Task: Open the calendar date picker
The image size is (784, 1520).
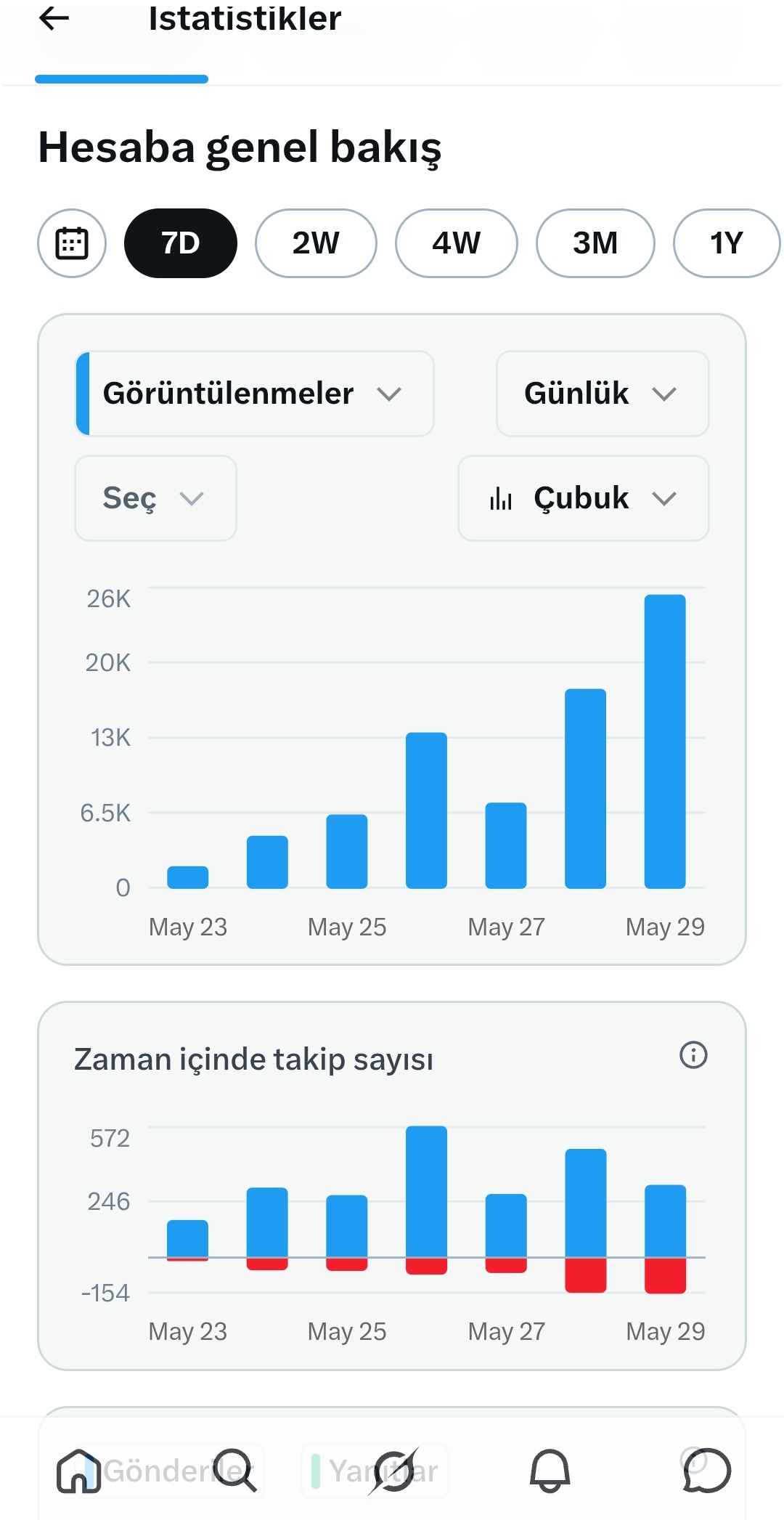Action: (x=72, y=243)
